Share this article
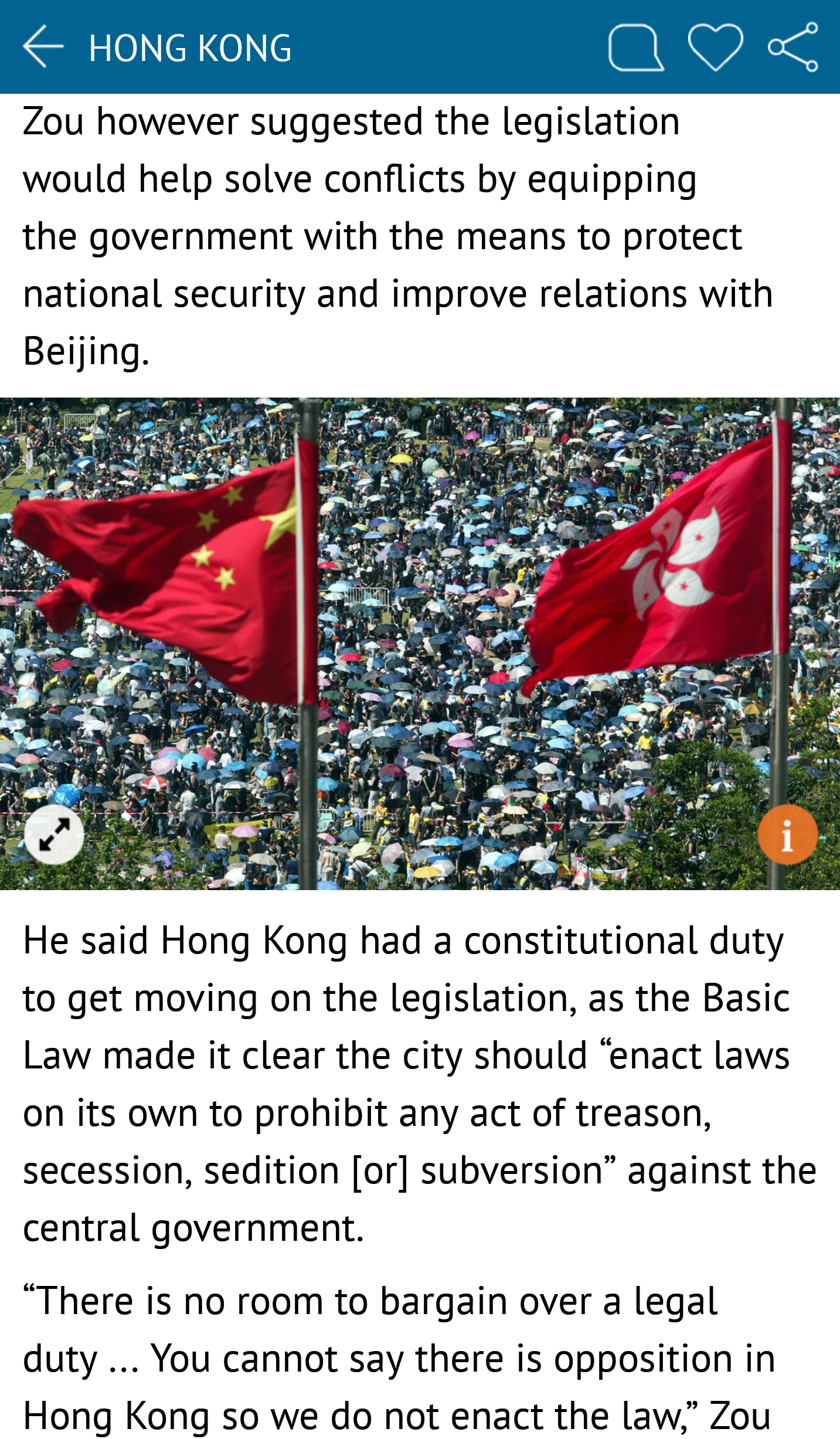 (x=793, y=47)
